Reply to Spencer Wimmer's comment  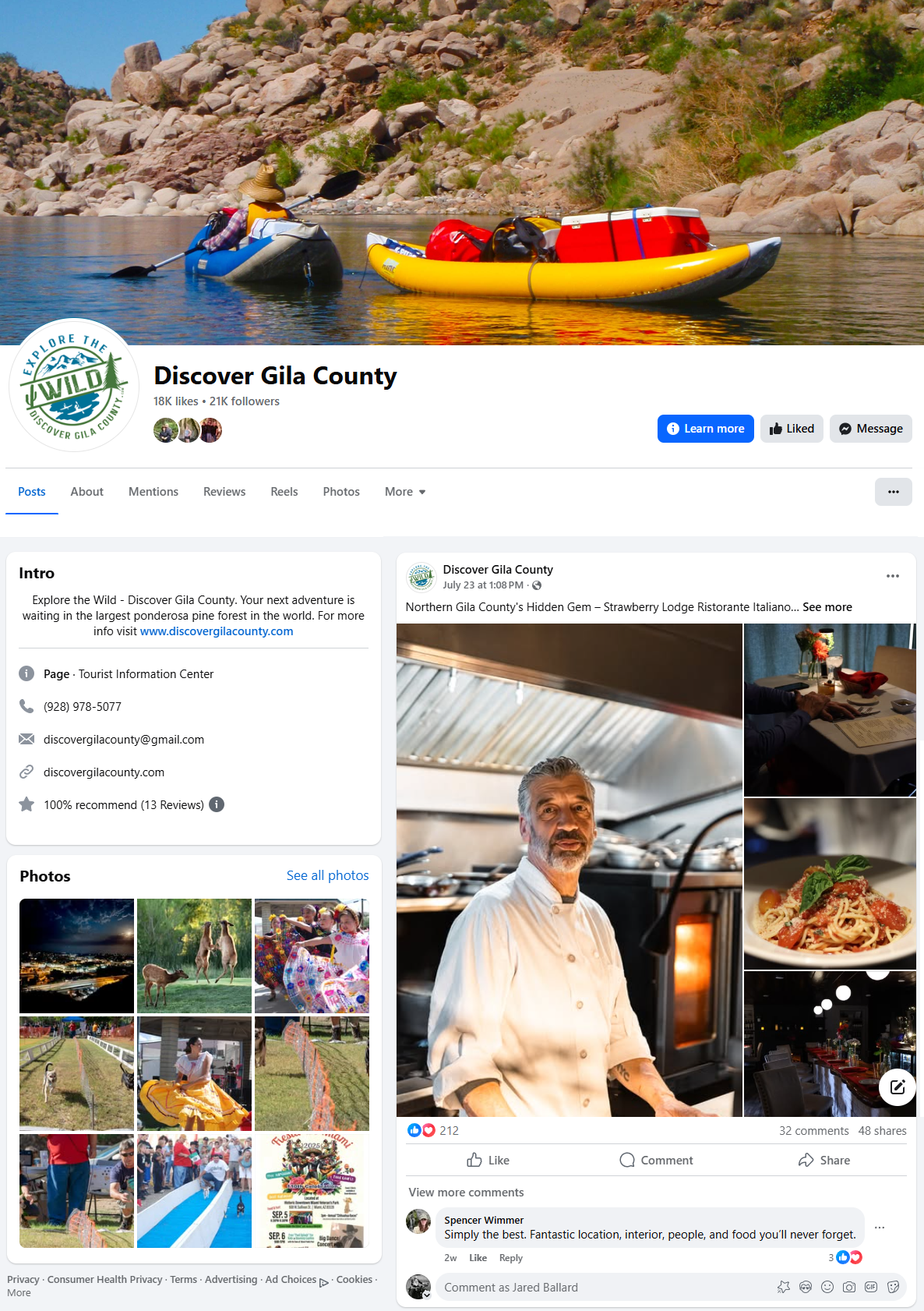[510, 1258]
